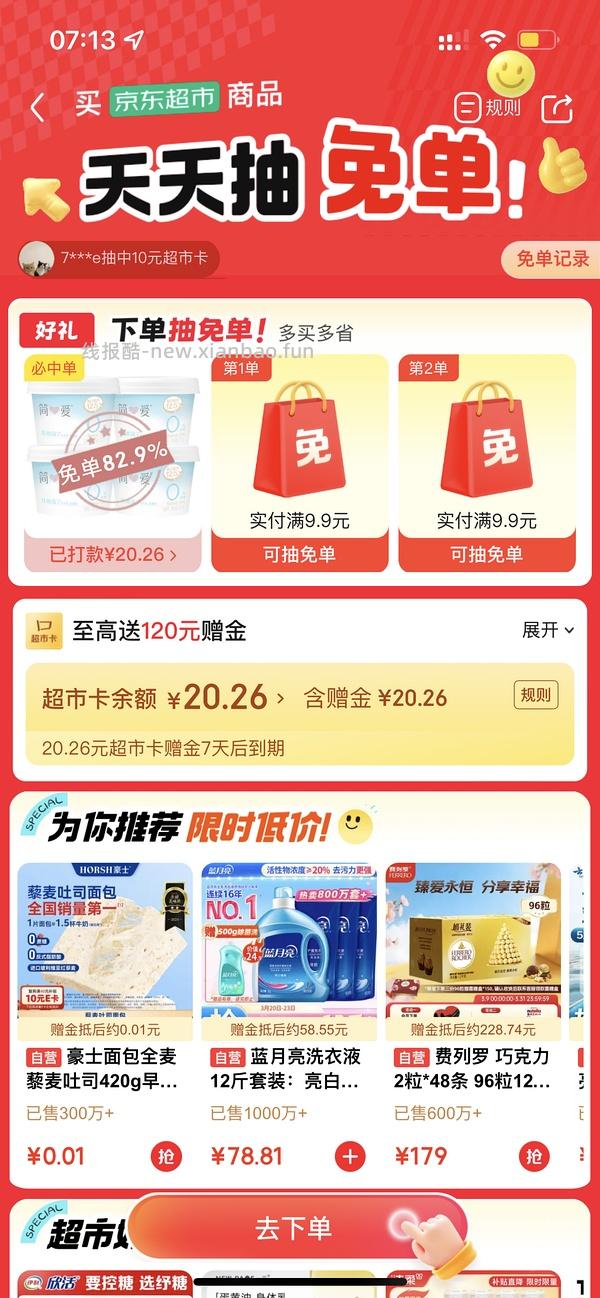600x1298 pixels.
Task: Add 蓝月亮洗衣液 to cart with plus
Action: pyautogui.click(x=350, y=1157)
